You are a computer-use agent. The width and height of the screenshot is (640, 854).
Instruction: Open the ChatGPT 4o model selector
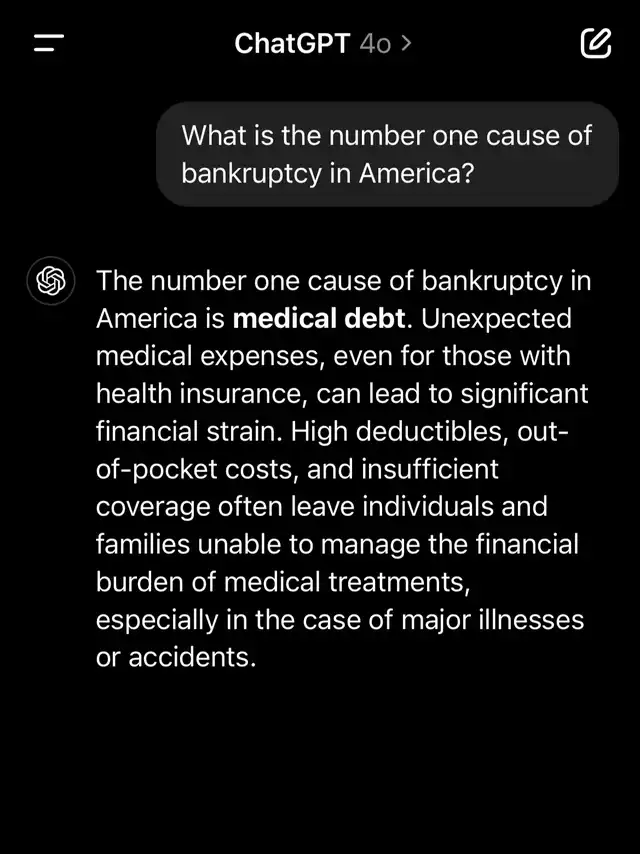(322, 43)
